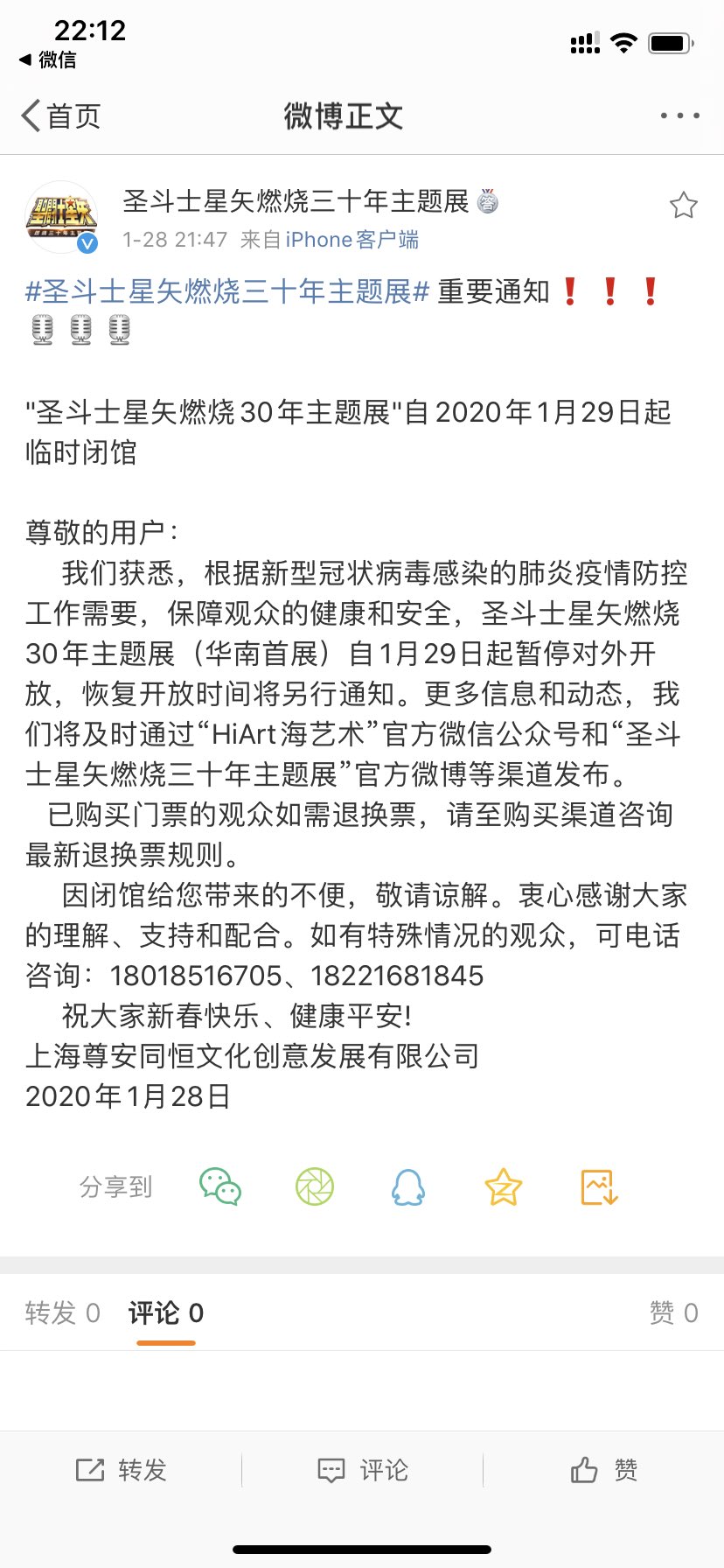Open the 圣斗士星矢 account avatar
The width and height of the screenshot is (724, 1568).
pos(61,217)
